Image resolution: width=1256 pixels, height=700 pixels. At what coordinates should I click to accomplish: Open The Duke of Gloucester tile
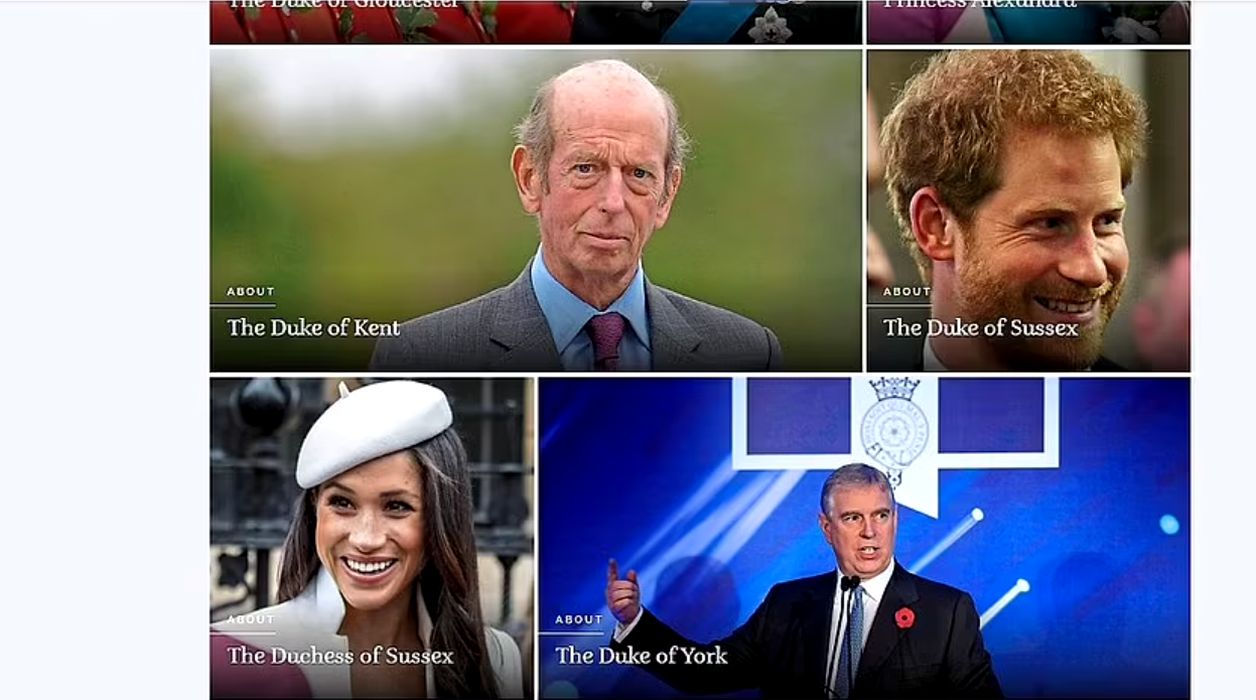click(x=535, y=21)
